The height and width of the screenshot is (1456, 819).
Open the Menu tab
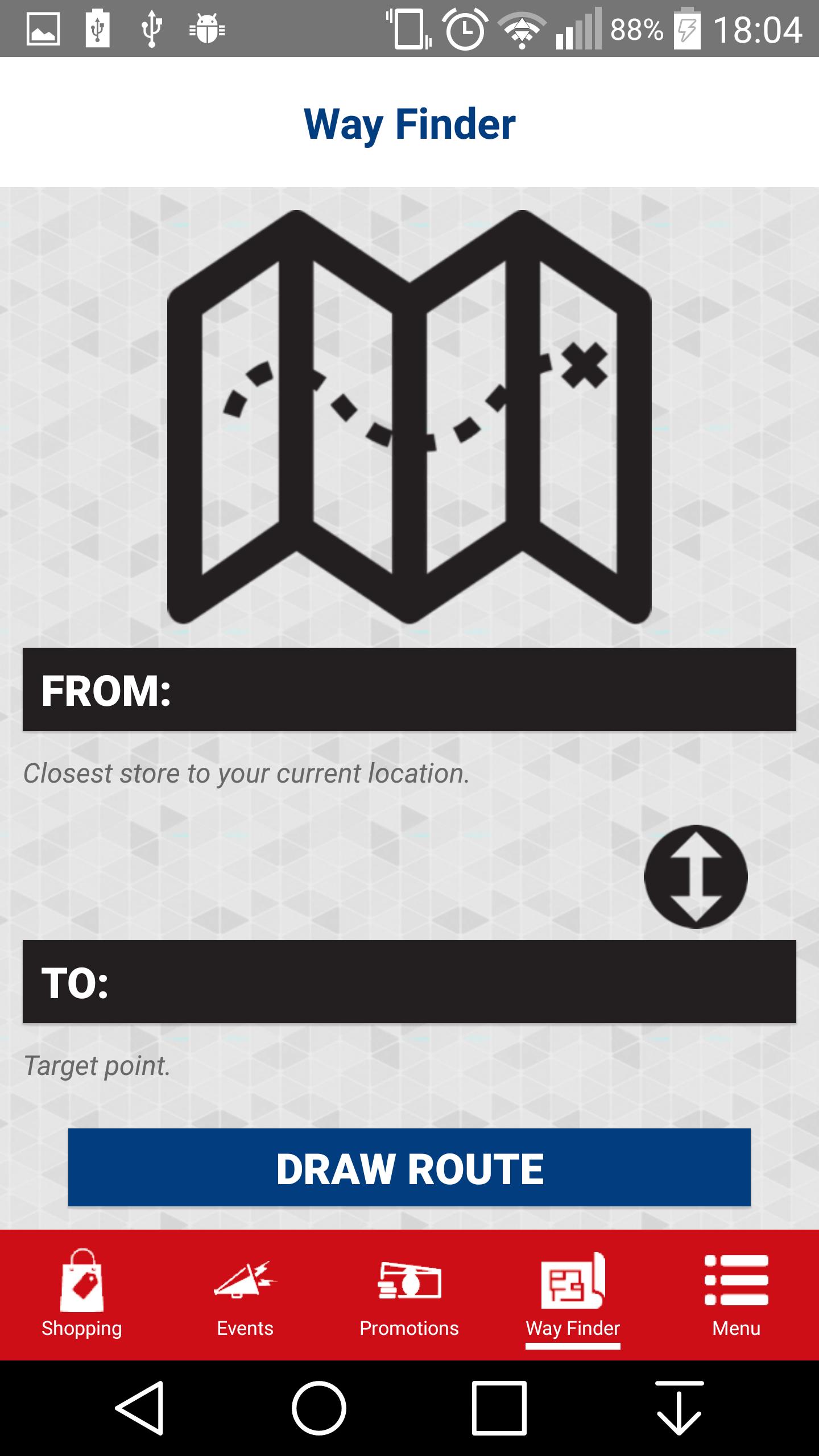tap(736, 1294)
